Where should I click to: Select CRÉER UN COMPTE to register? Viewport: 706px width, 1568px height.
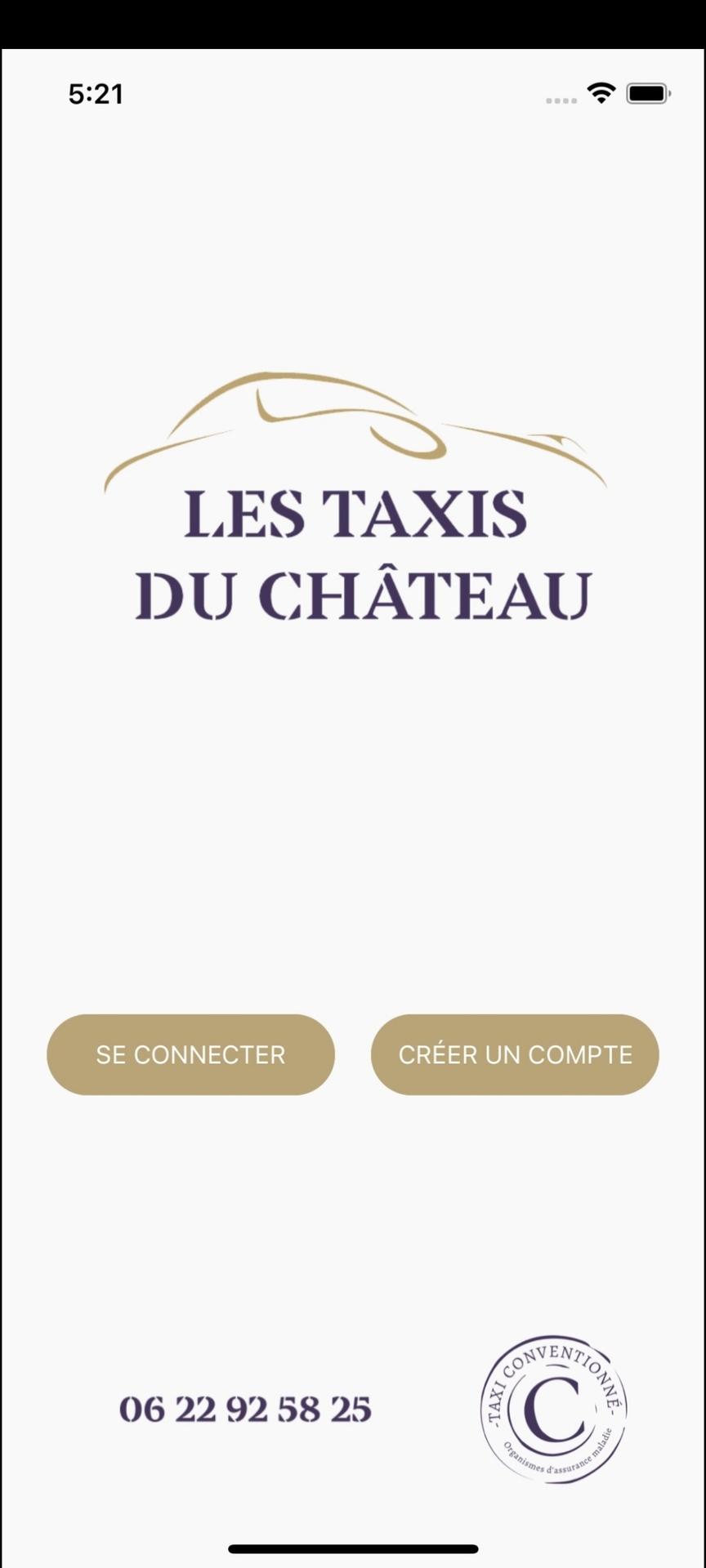515,1054
